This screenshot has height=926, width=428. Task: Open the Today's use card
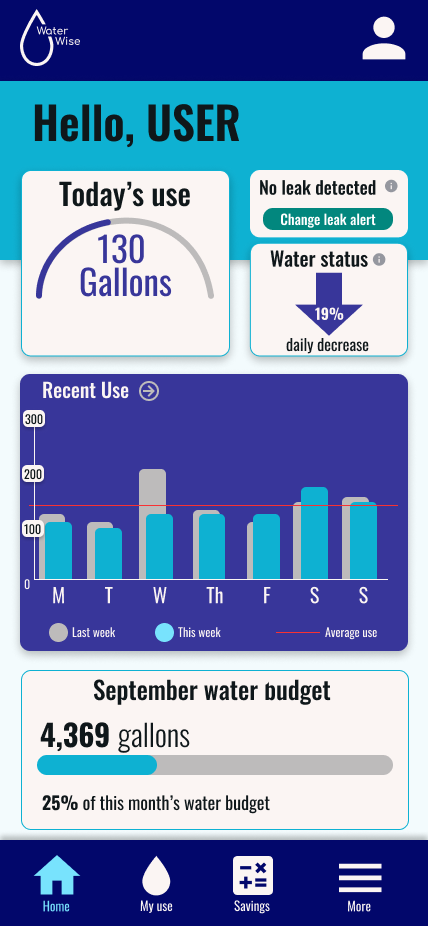tap(125, 264)
